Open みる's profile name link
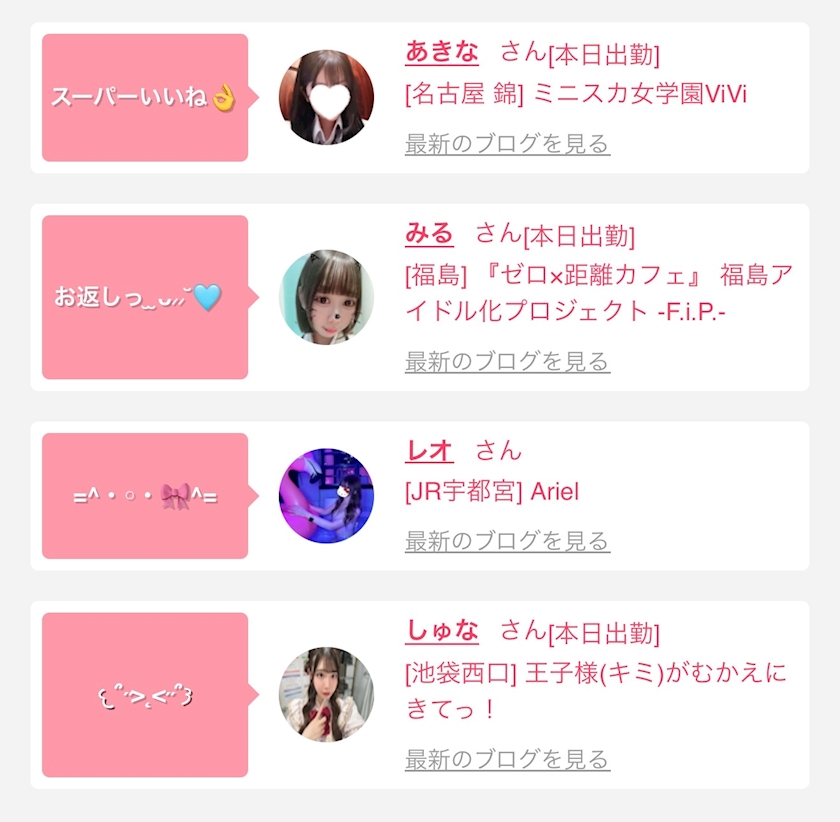Viewport: 840px width, 822px height. (429, 234)
